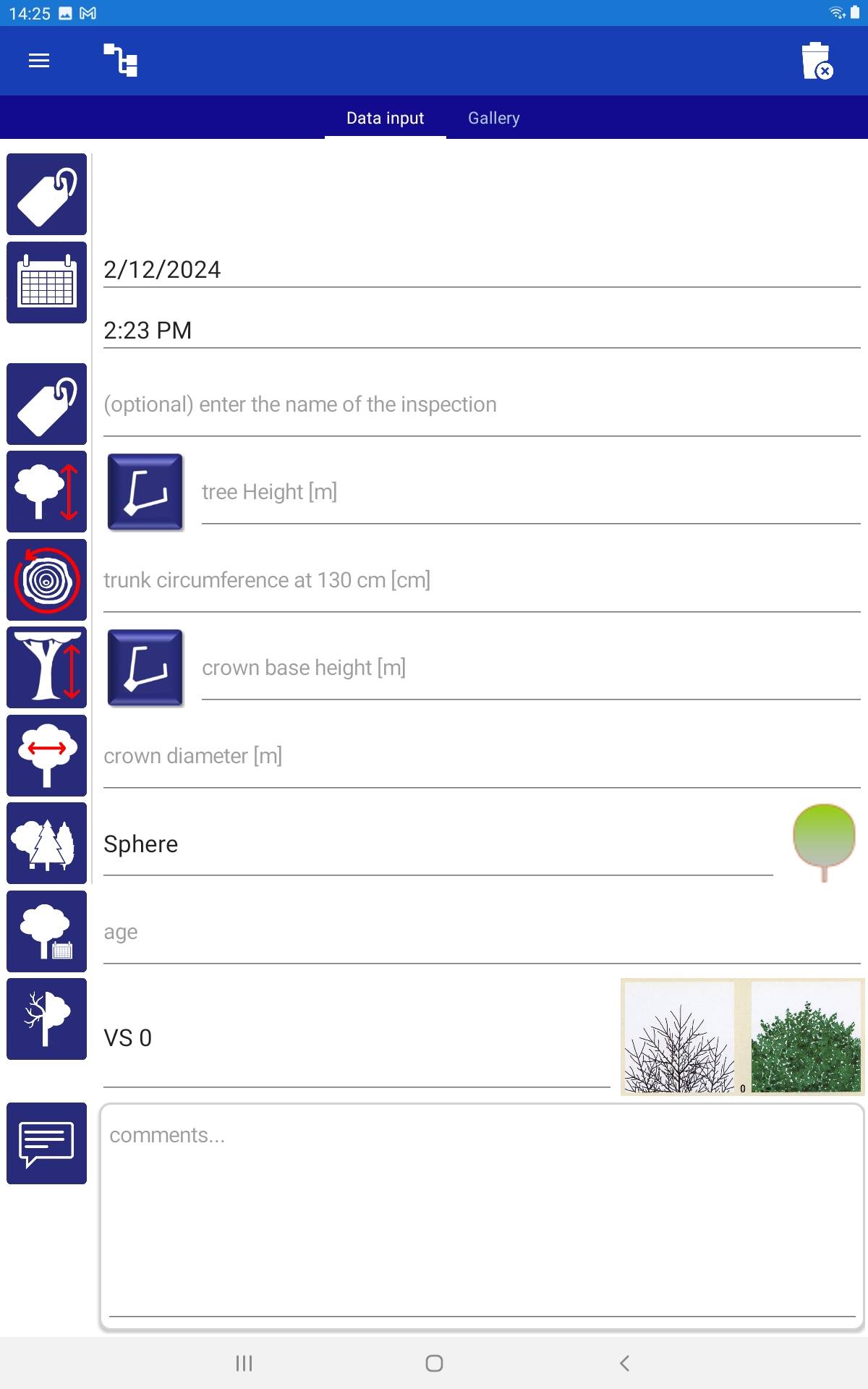Open the tree structure hierarchy icon
The image size is (868, 1389).
(x=120, y=61)
